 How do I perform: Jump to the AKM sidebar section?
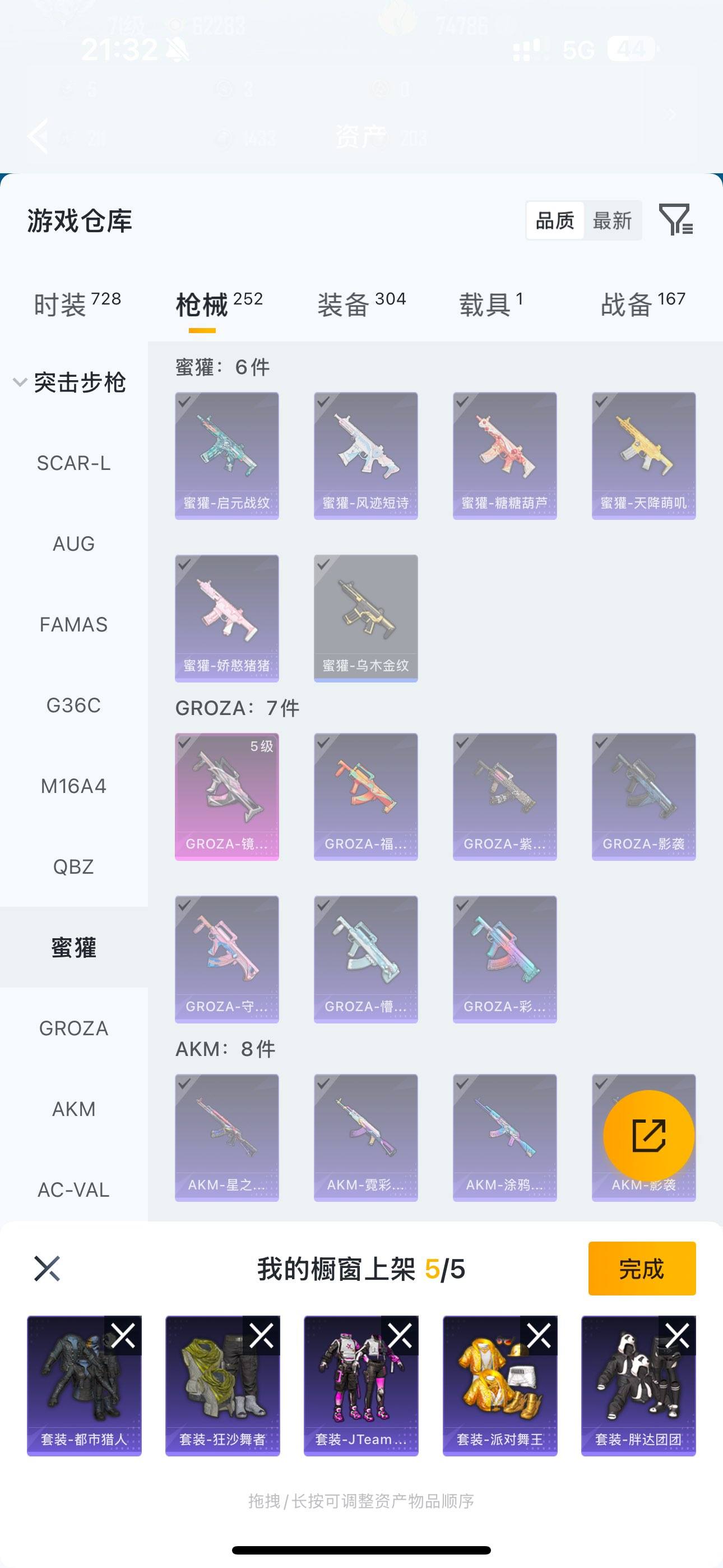pos(73,1109)
